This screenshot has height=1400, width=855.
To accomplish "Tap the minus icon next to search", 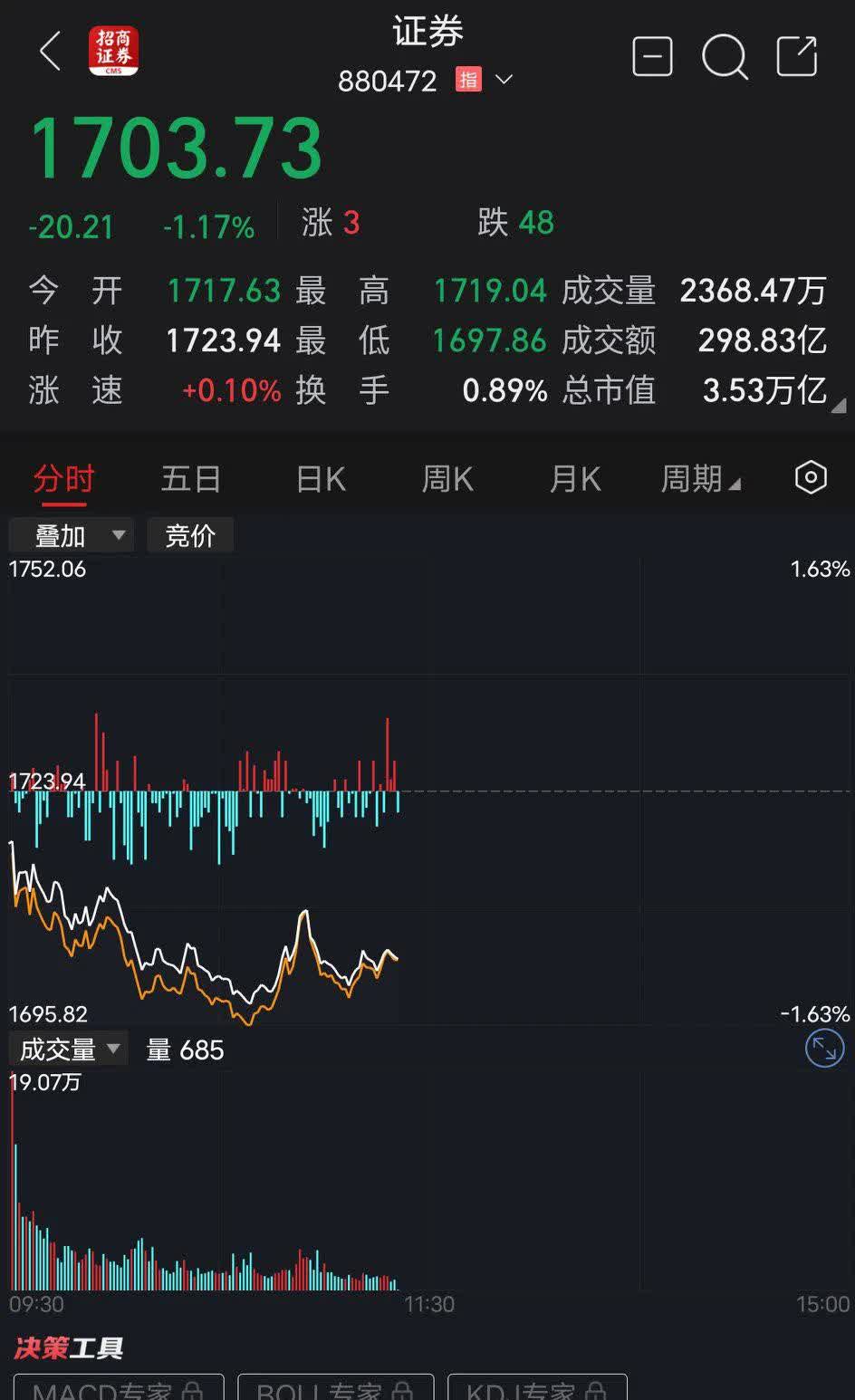I will [x=652, y=56].
